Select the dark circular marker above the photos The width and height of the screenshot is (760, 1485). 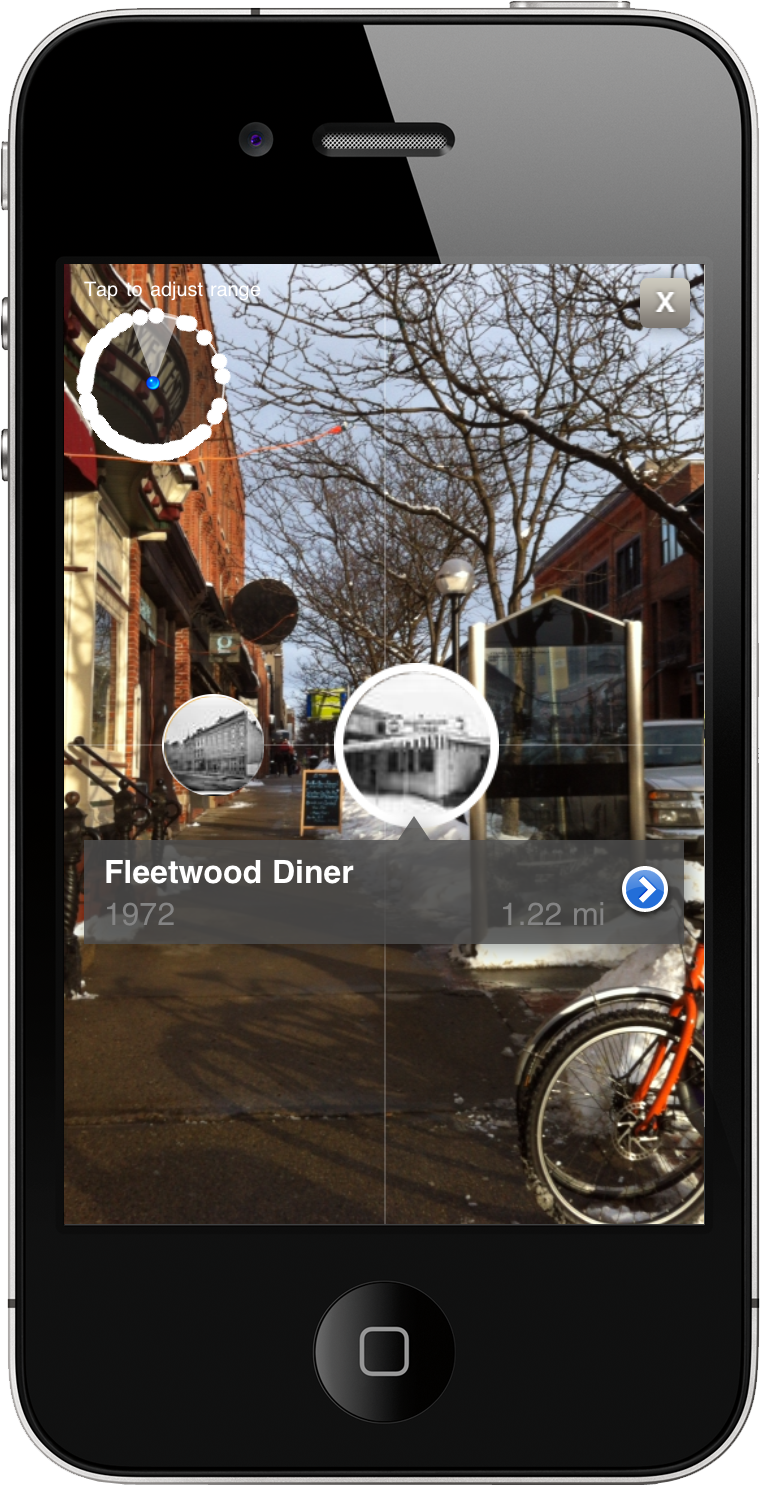(265, 611)
